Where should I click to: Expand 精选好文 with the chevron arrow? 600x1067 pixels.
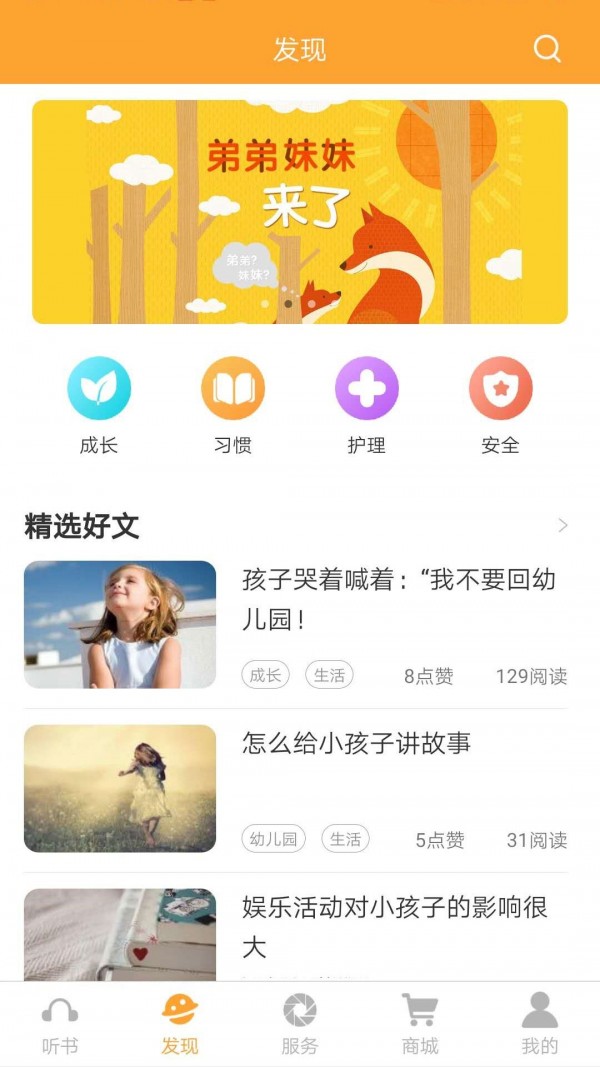563,525
